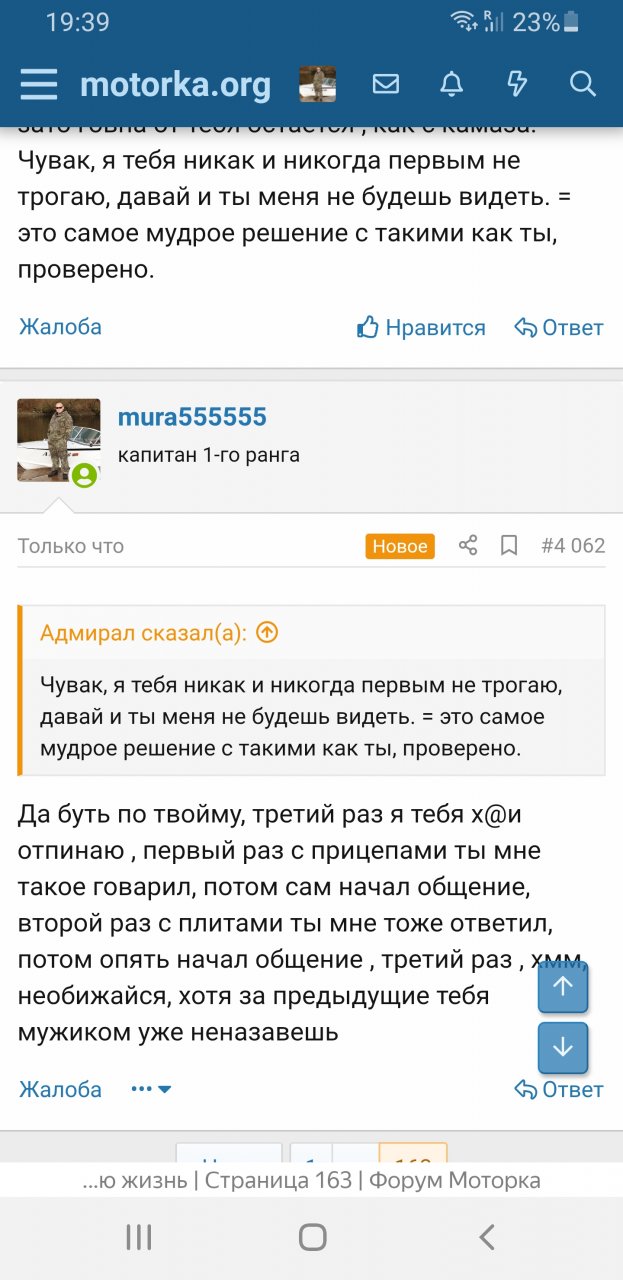Open the hamburger navigation menu
Screen dimensions: 623x1280
pos(39,85)
